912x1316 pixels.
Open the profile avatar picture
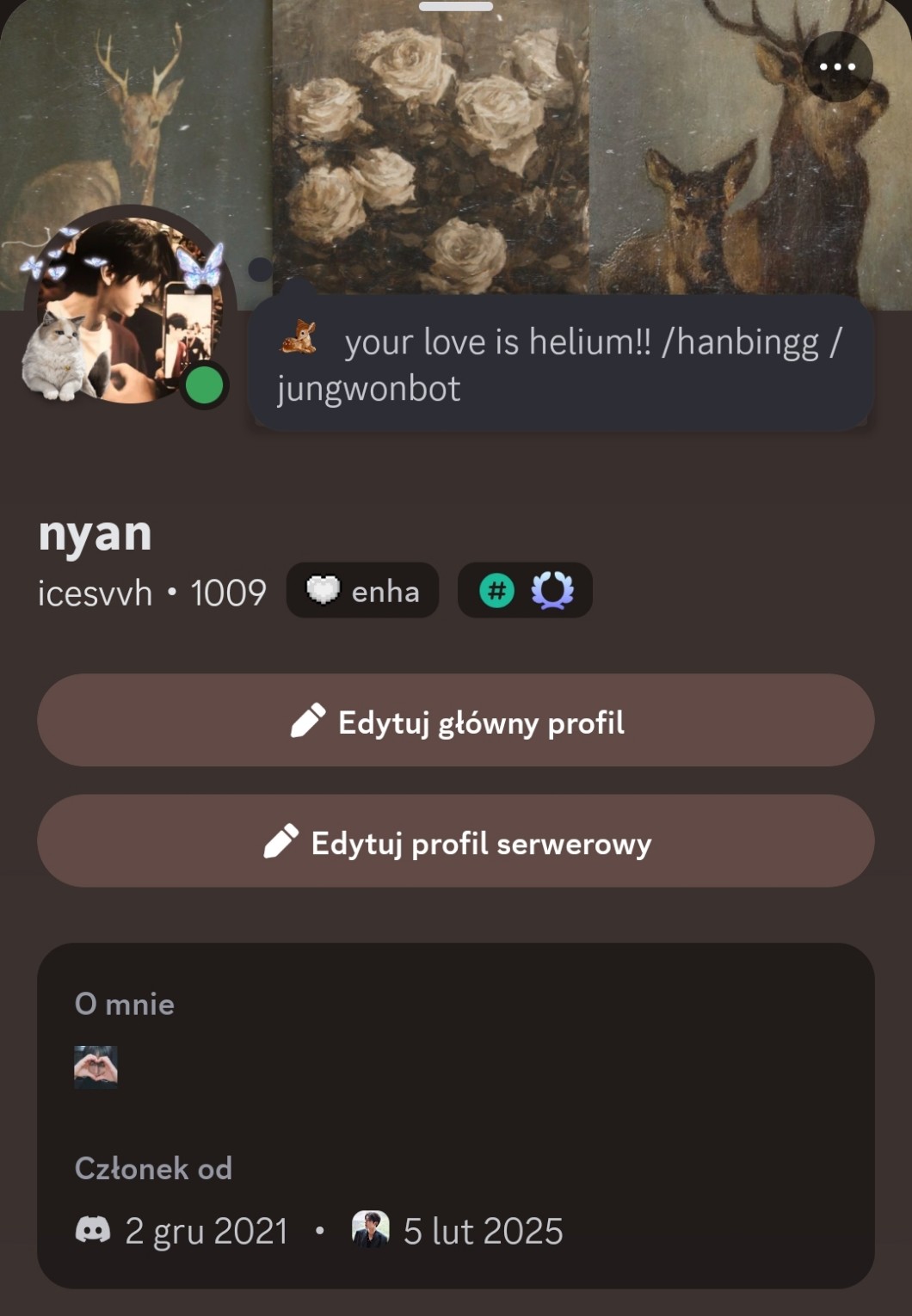pos(125,310)
